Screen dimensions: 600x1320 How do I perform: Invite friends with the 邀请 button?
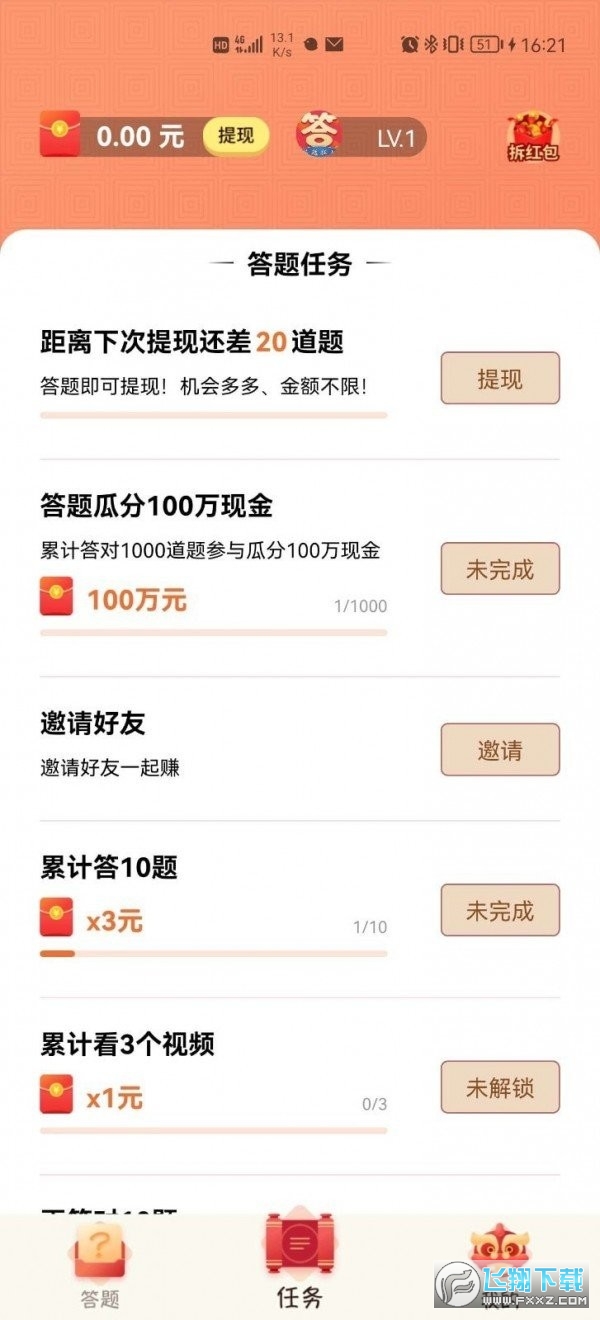(x=500, y=750)
